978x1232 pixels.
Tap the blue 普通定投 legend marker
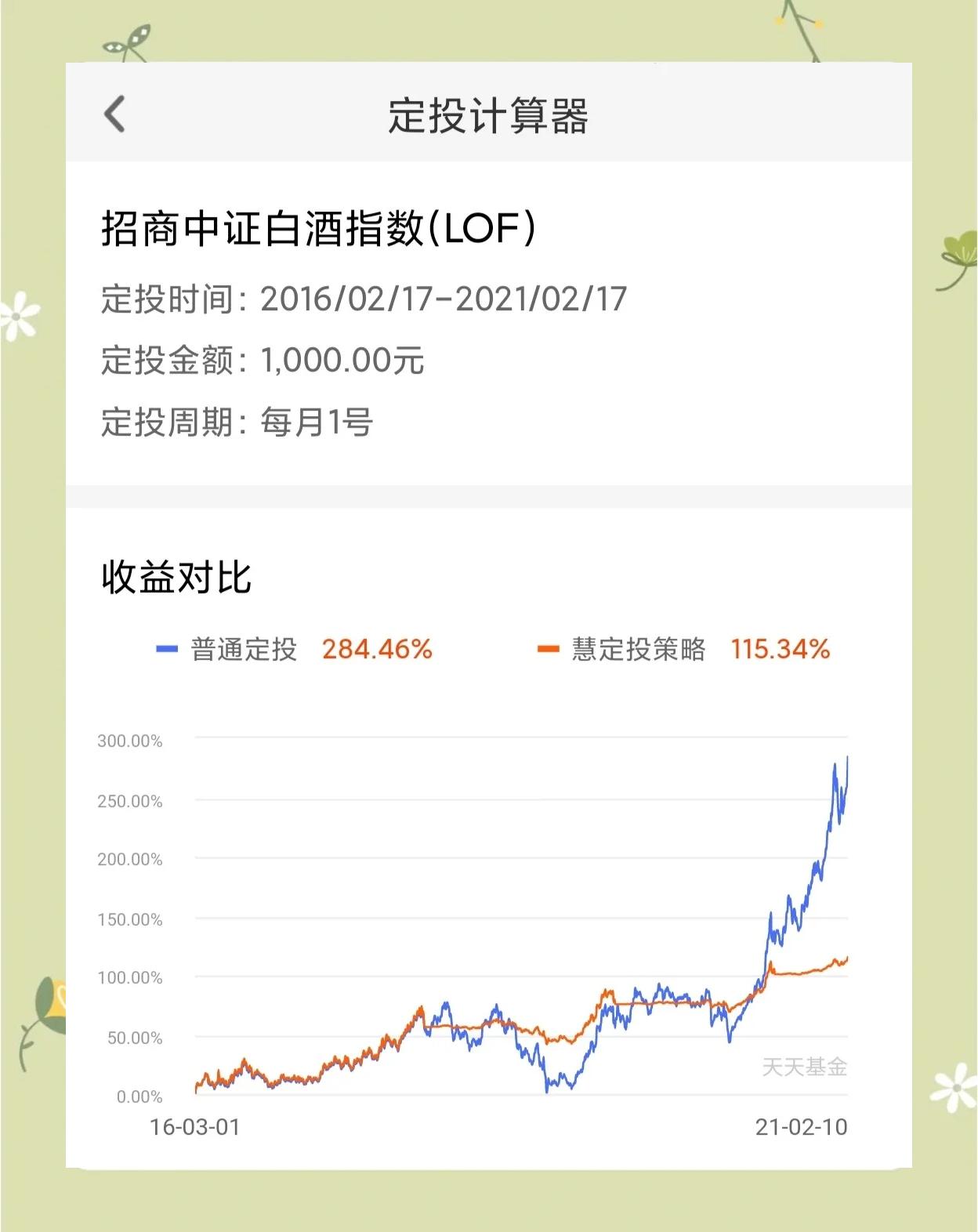(x=165, y=649)
